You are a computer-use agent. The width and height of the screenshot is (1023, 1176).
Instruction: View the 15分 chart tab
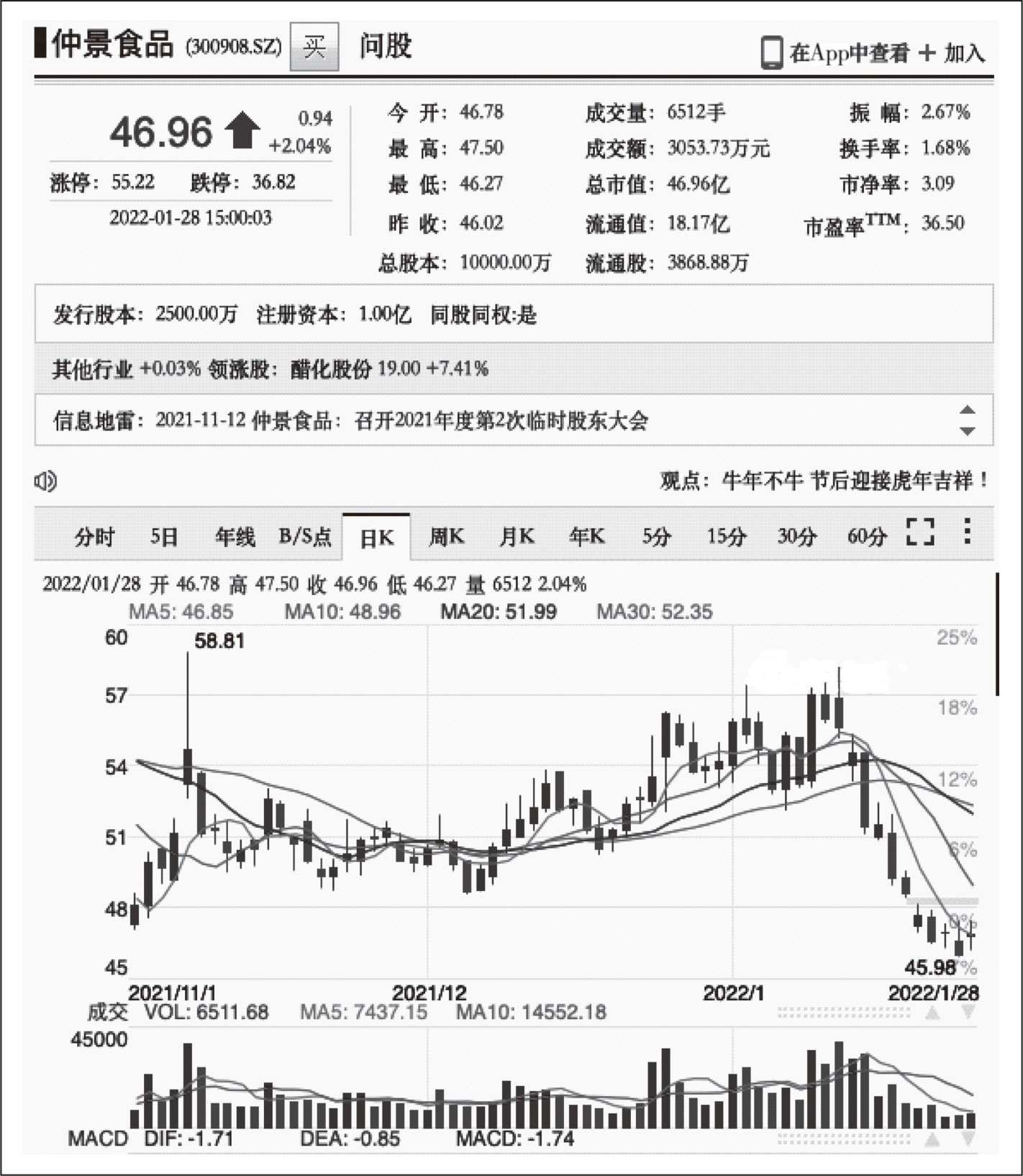point(725,537)
